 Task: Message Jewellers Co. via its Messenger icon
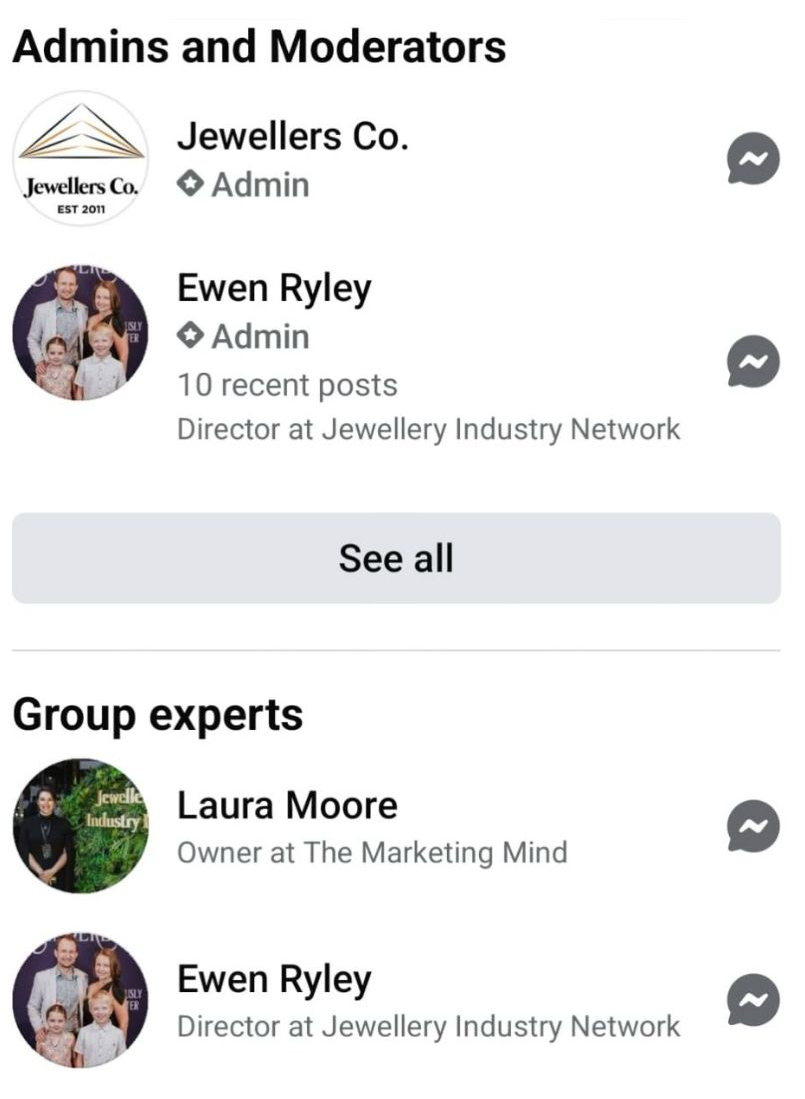click(751, 160)
